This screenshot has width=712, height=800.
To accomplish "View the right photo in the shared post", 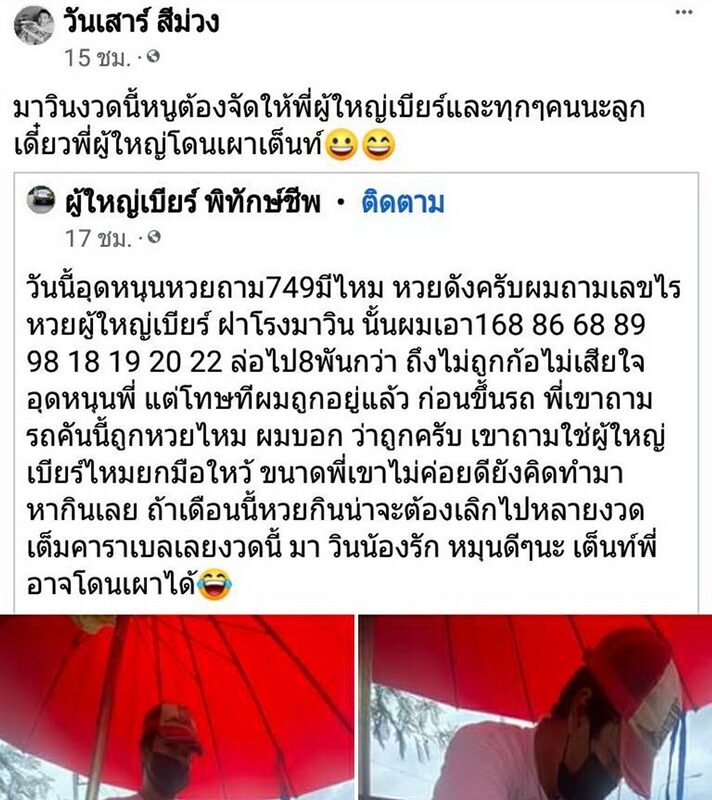I will [536, 707].
